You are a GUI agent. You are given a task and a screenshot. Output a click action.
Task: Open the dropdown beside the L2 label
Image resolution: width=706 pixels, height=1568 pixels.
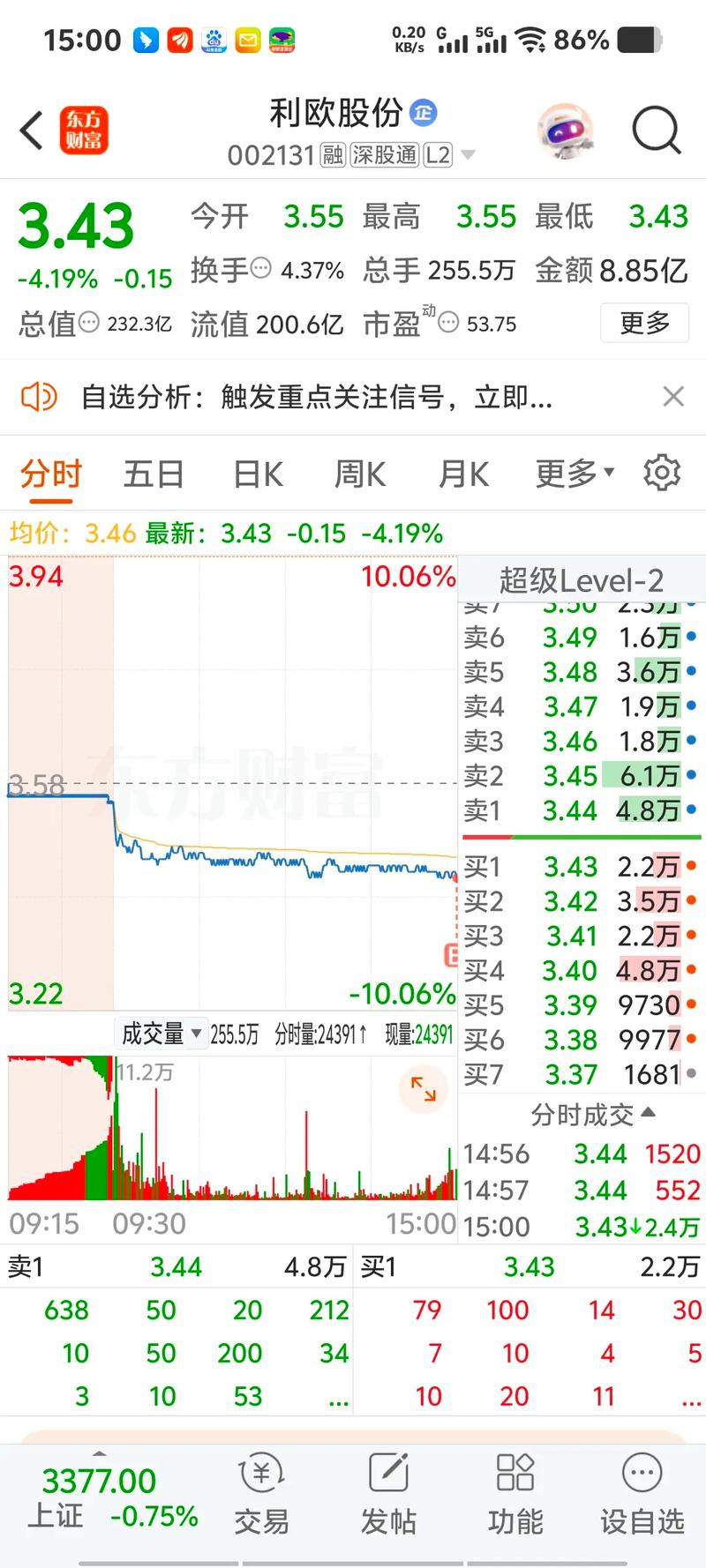click(469, 155)
